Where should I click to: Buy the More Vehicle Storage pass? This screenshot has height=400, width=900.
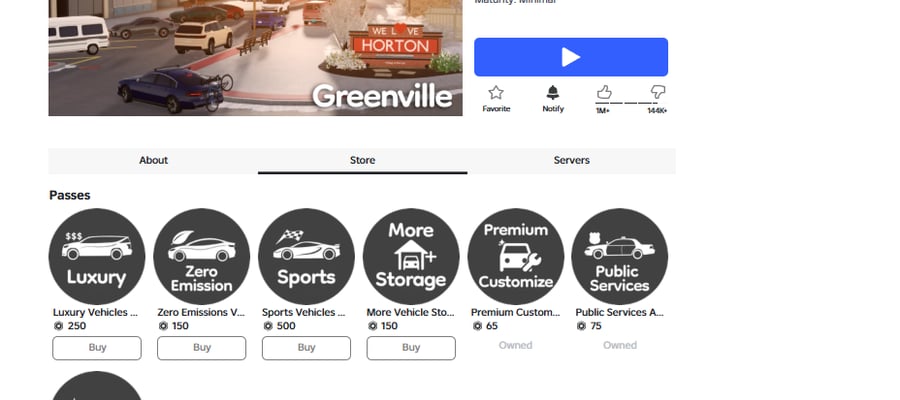pyautogui.click(x=411, y=348)
